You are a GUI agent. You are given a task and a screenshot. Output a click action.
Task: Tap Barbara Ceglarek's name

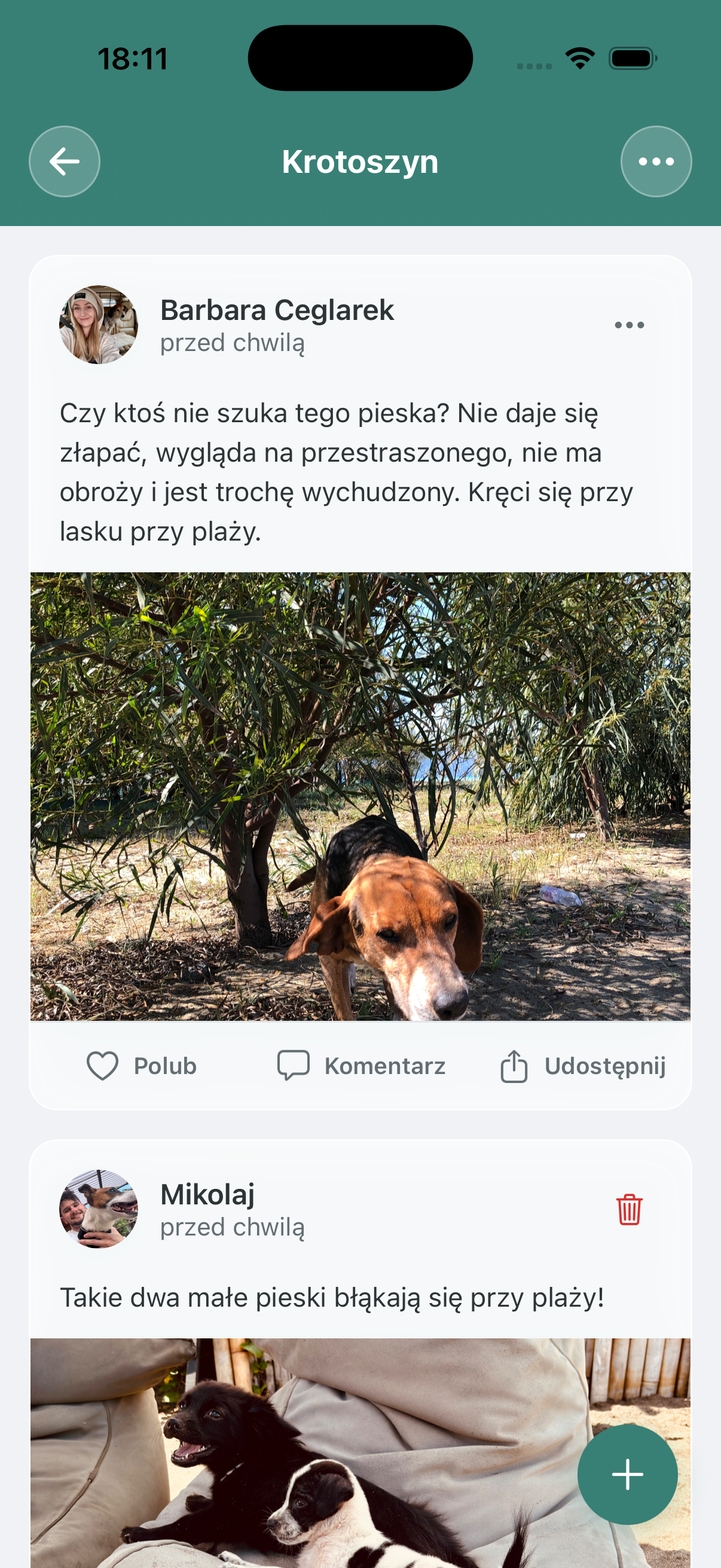[277, 310]
